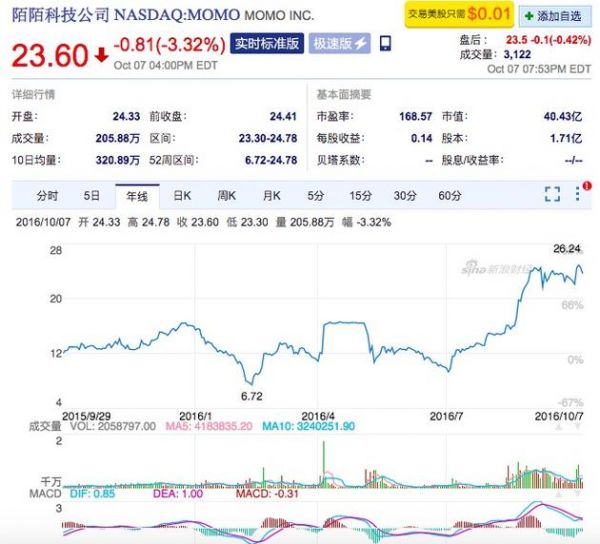Select the 年线 chart tab
The width and height of the screenshot is (600, 544).
[x=137, y=194]
